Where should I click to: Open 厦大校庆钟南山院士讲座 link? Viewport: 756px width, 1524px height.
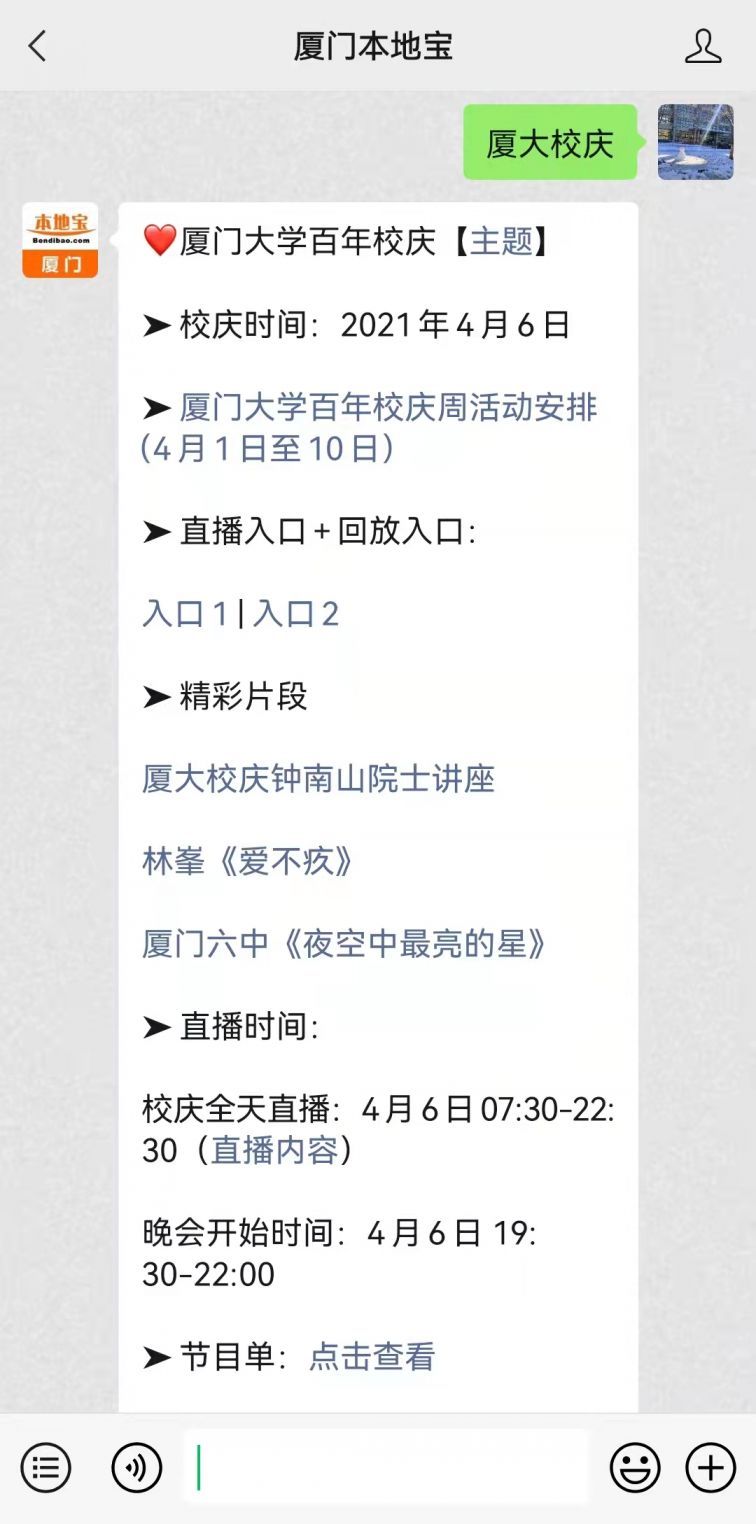[x=319, y=779]
